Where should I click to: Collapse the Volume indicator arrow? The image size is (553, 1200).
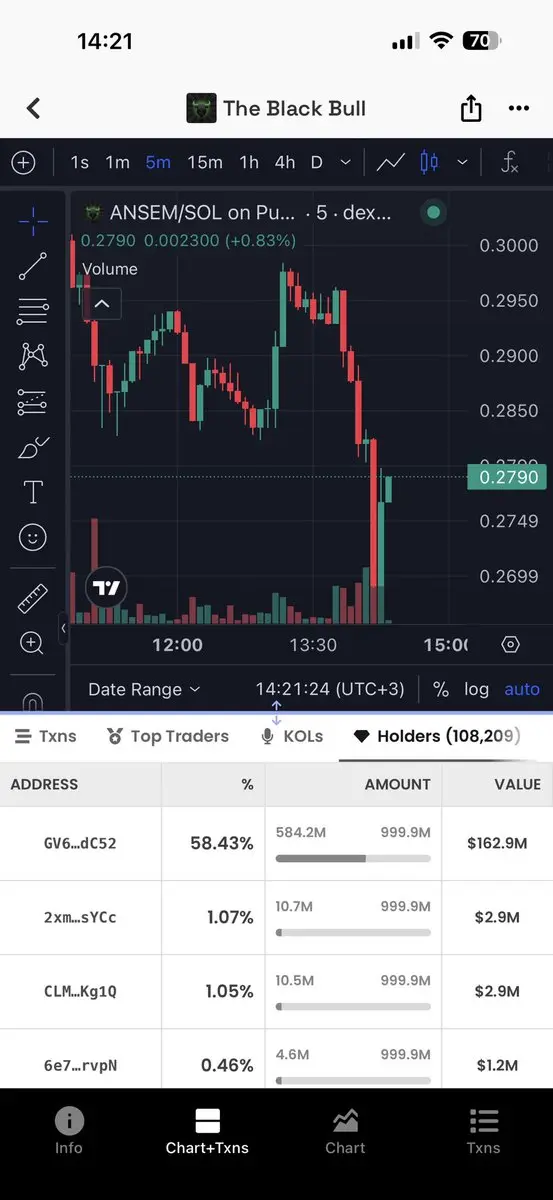click(103, 303)
